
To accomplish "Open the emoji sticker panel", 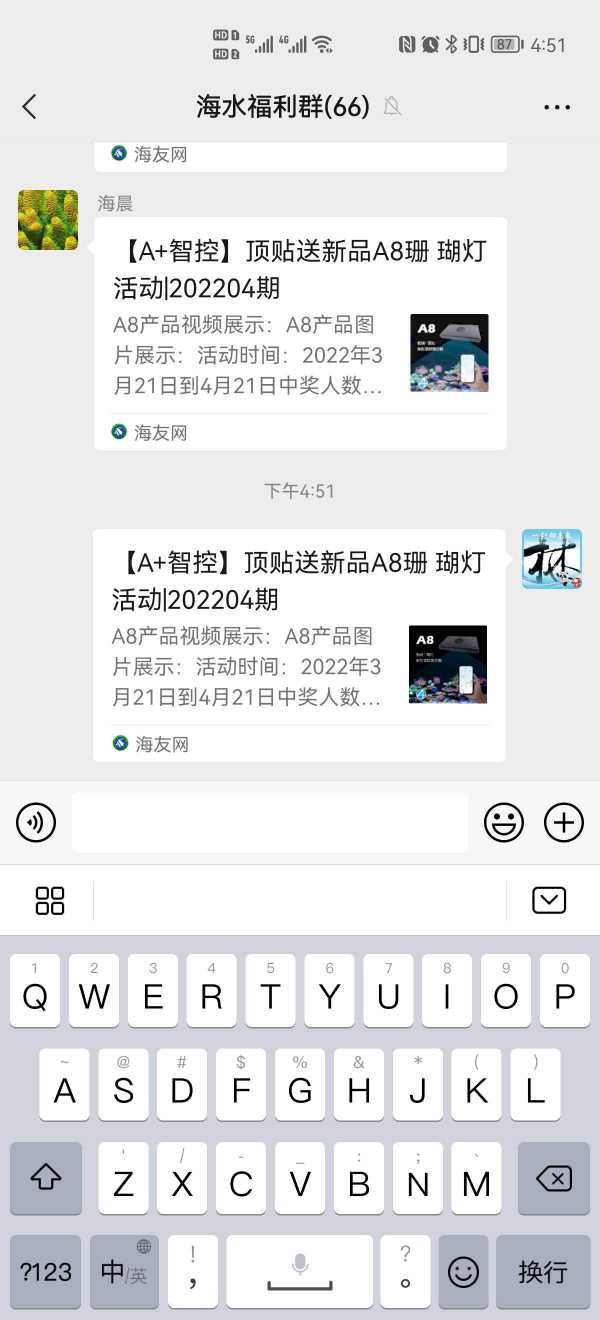I will [x=504, y=823].
